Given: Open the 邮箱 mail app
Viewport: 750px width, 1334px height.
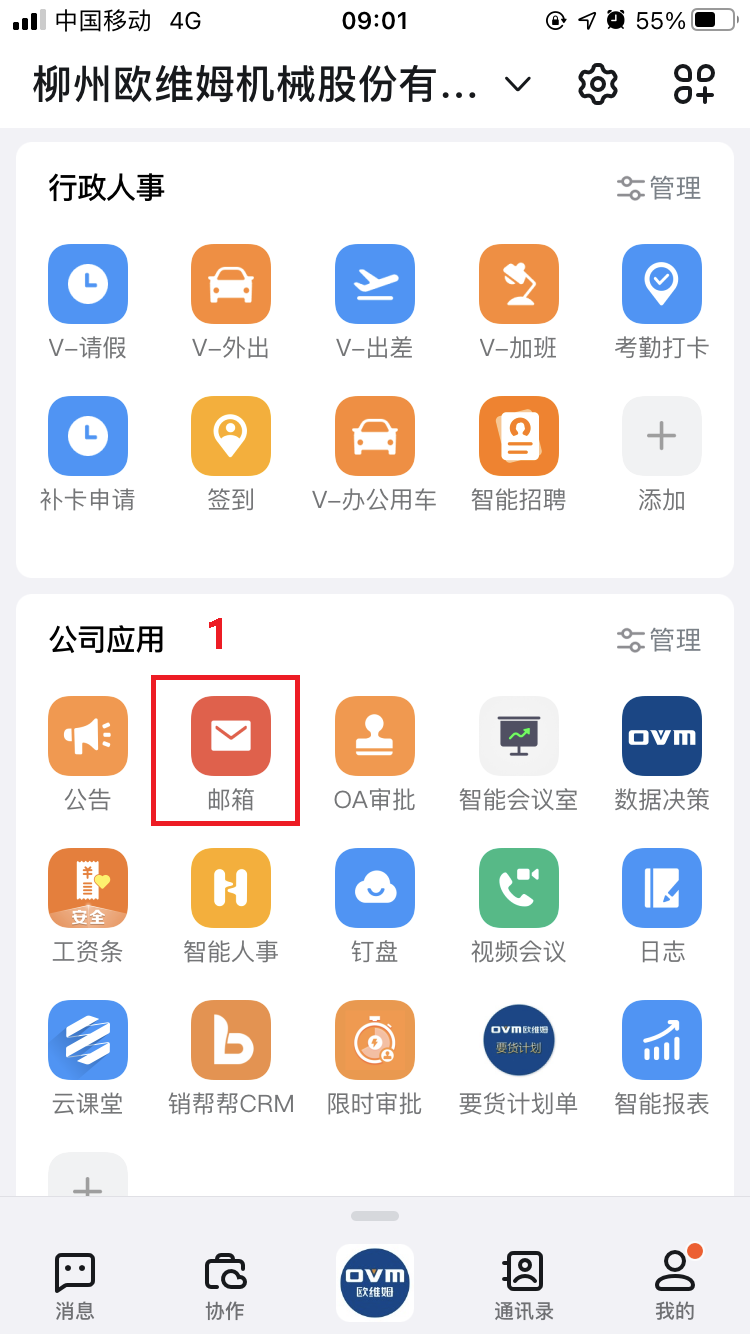Looking at the screenshot, I should coord(231,736).
